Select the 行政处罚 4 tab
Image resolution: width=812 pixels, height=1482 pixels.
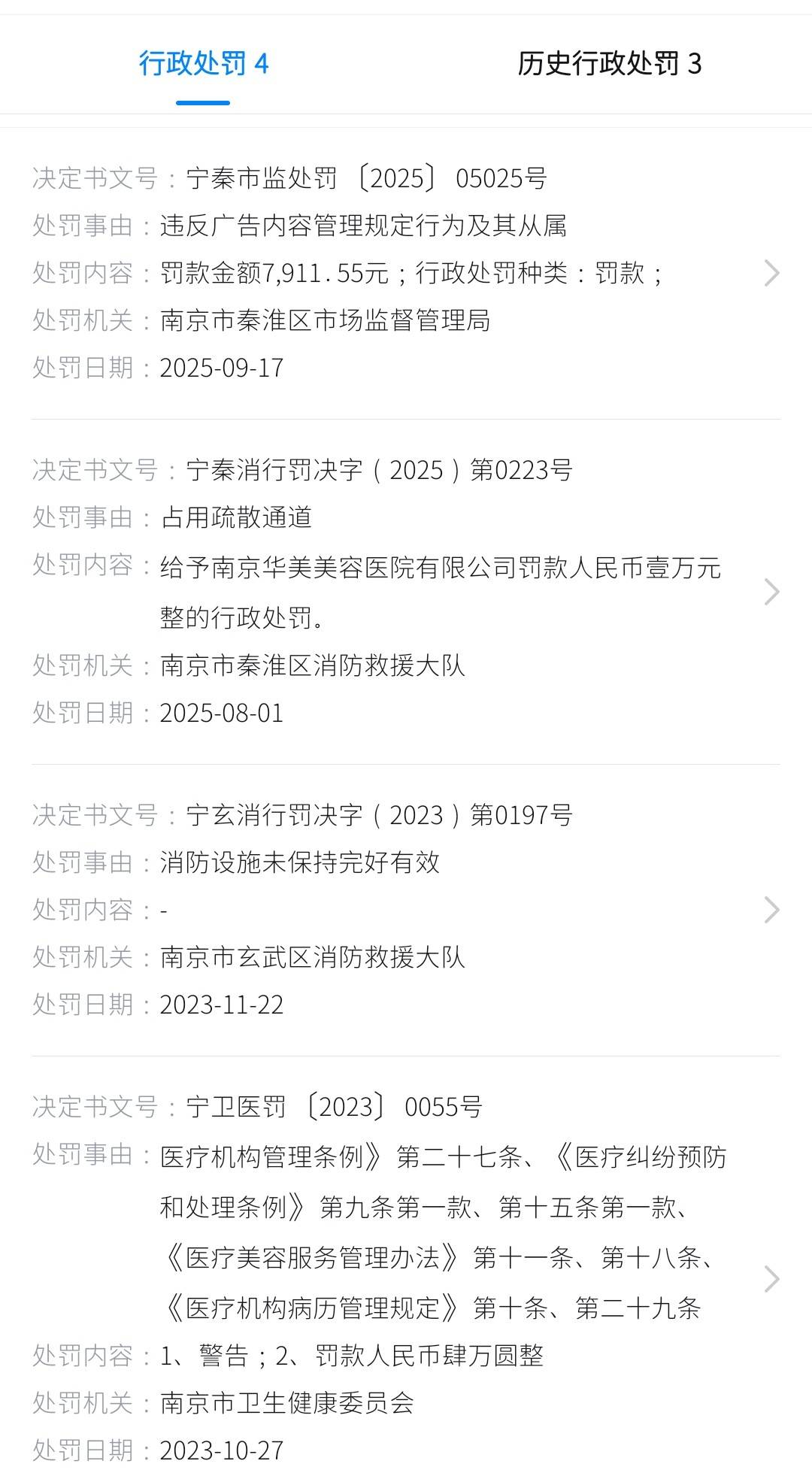click(x=203, y=64)
